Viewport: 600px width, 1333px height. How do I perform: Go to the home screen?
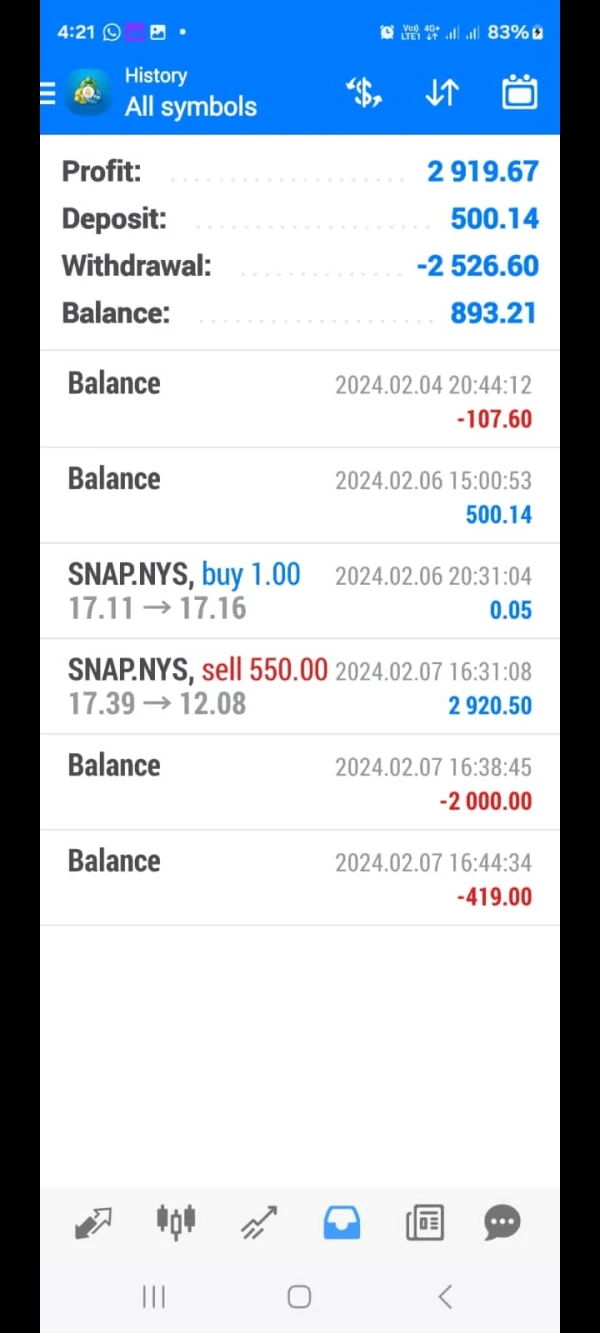pyautogui.click(x=299, y=1297)
